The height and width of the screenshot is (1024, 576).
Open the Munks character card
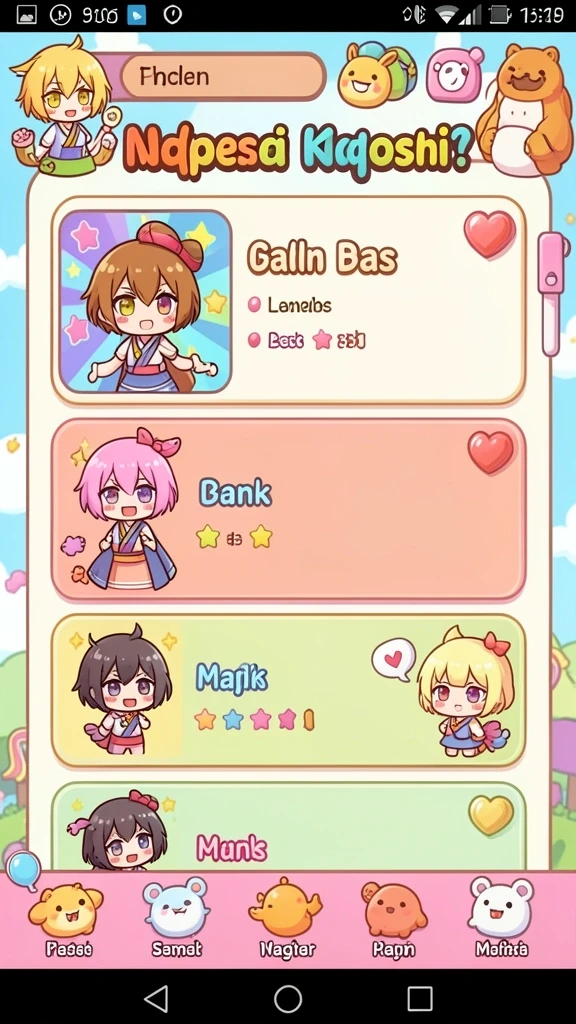tap(289, 827)
